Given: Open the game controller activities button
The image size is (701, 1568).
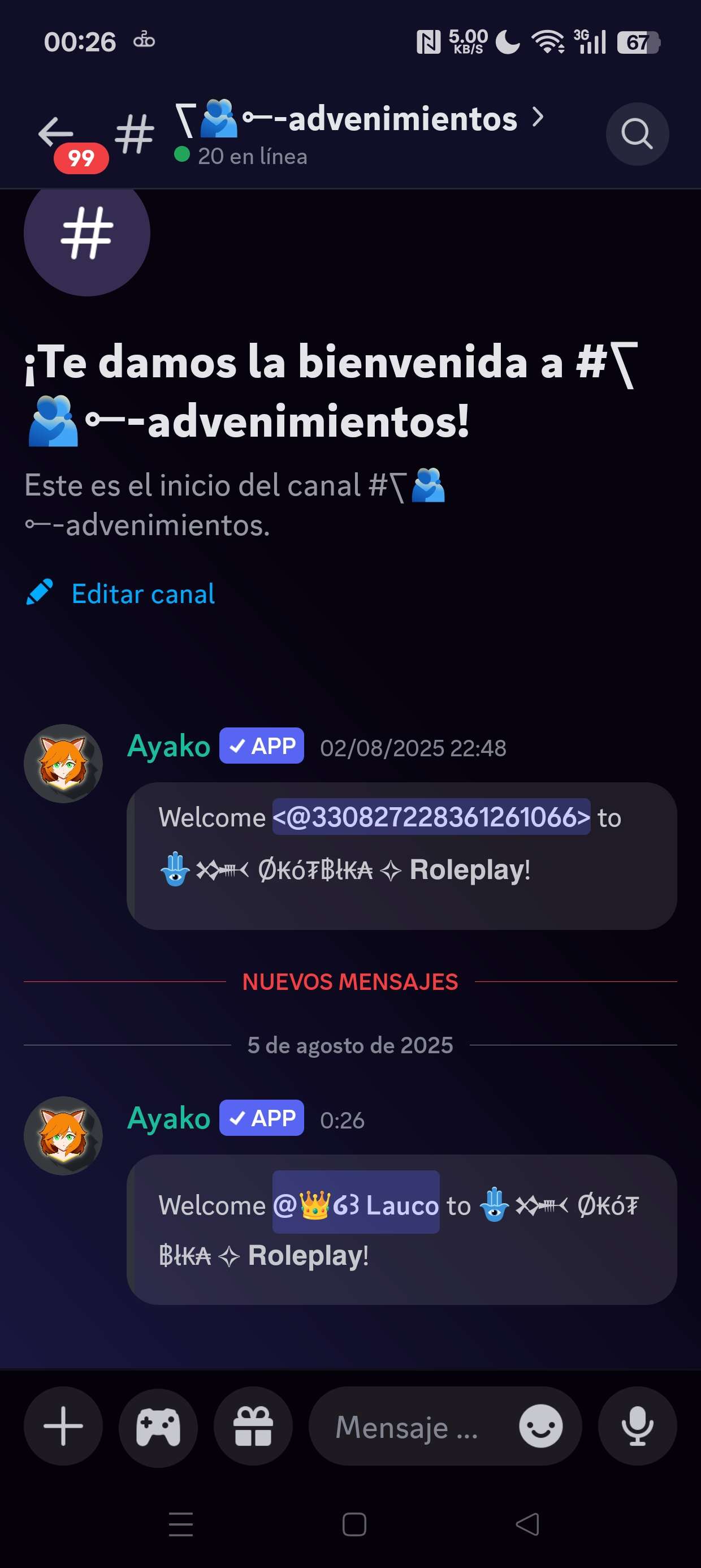Looking at the screenshot, I should tap(158, 1425).
